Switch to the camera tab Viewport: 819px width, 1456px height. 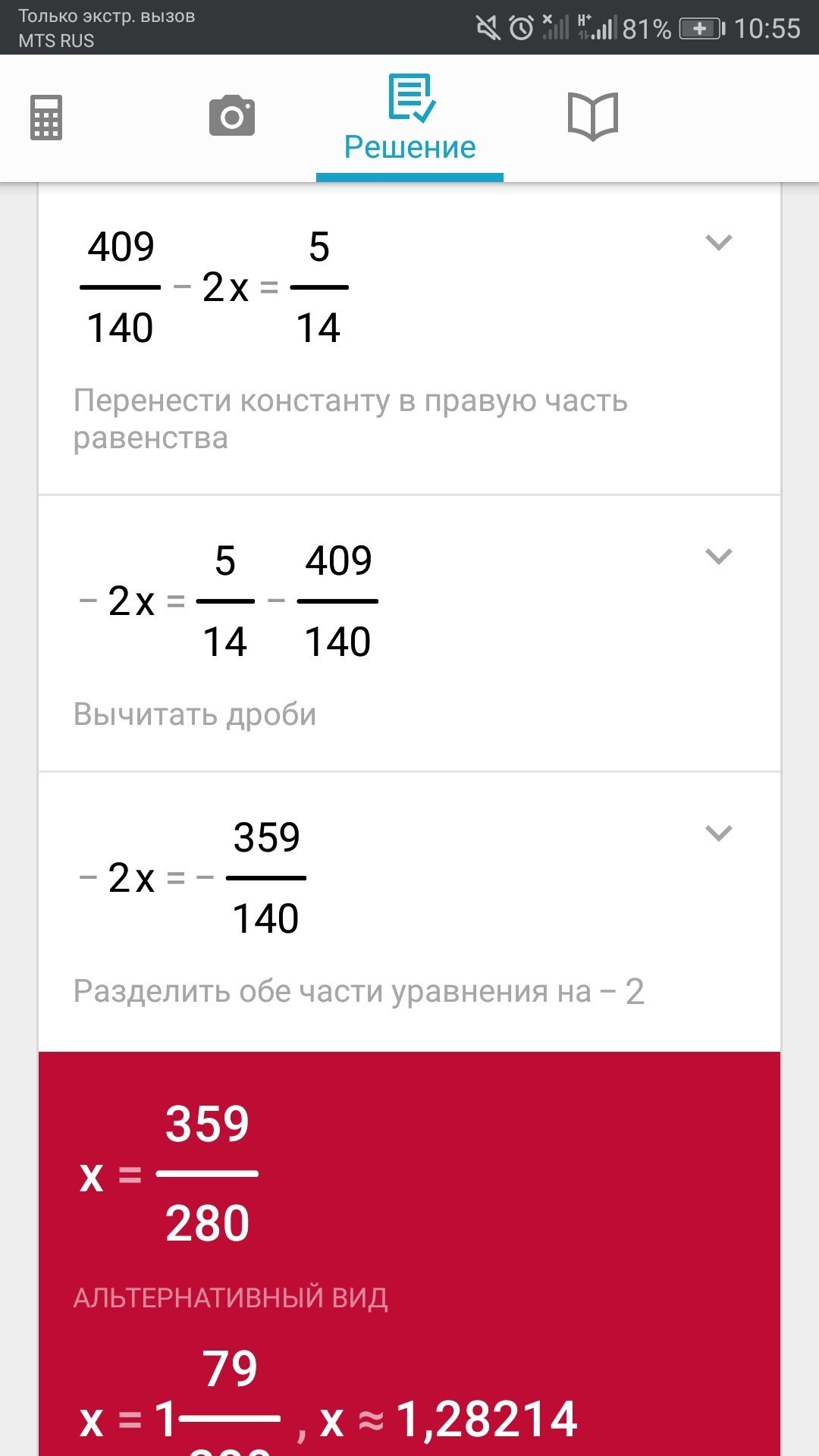click(x=231, y=116)
